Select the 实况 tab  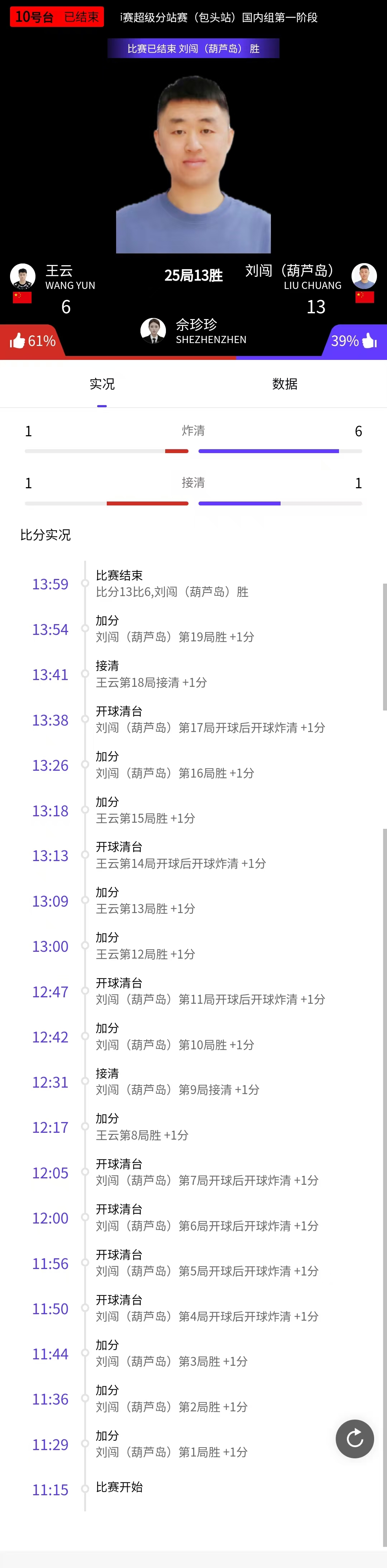point(102,384)
